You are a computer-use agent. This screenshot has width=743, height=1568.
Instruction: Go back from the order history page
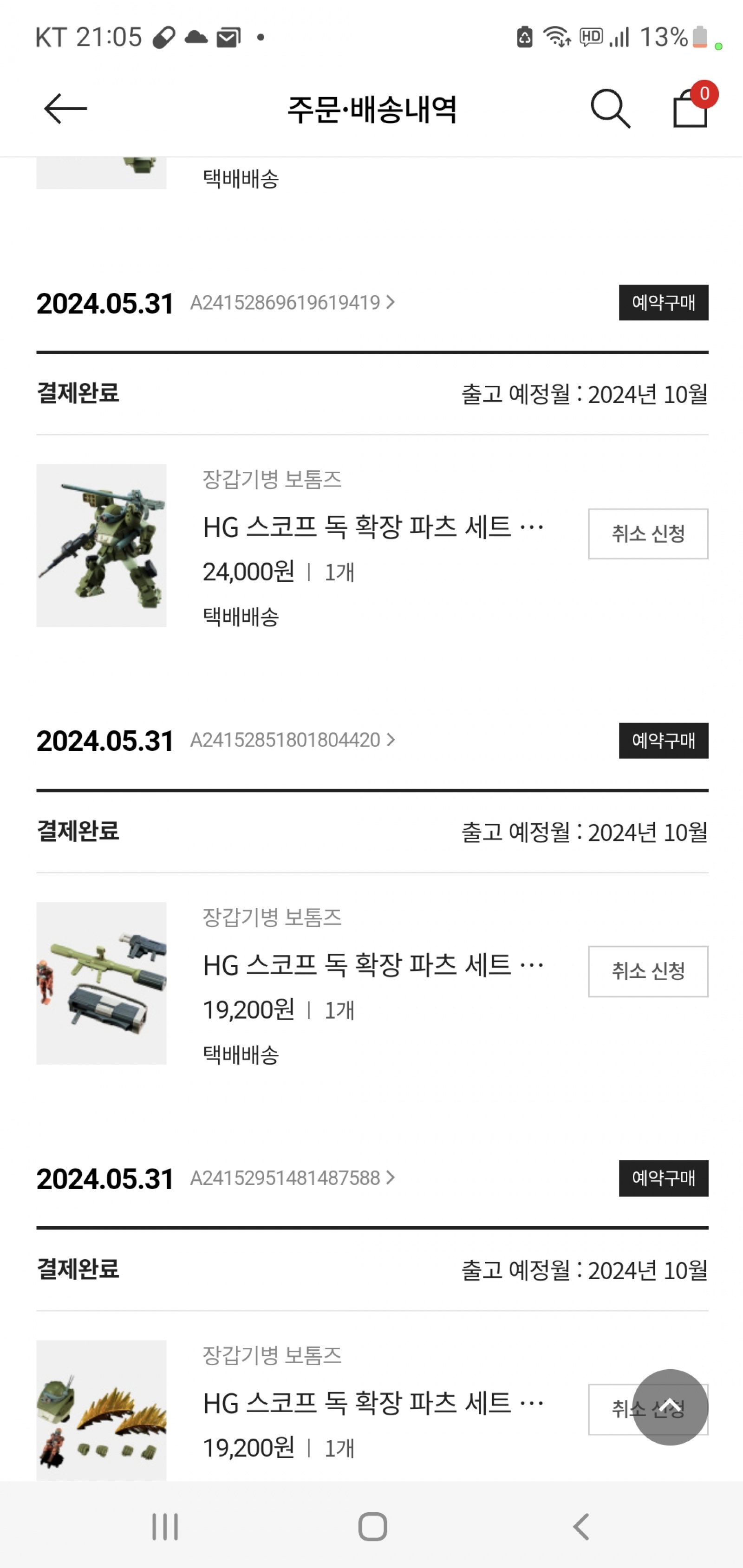(65, 109)
